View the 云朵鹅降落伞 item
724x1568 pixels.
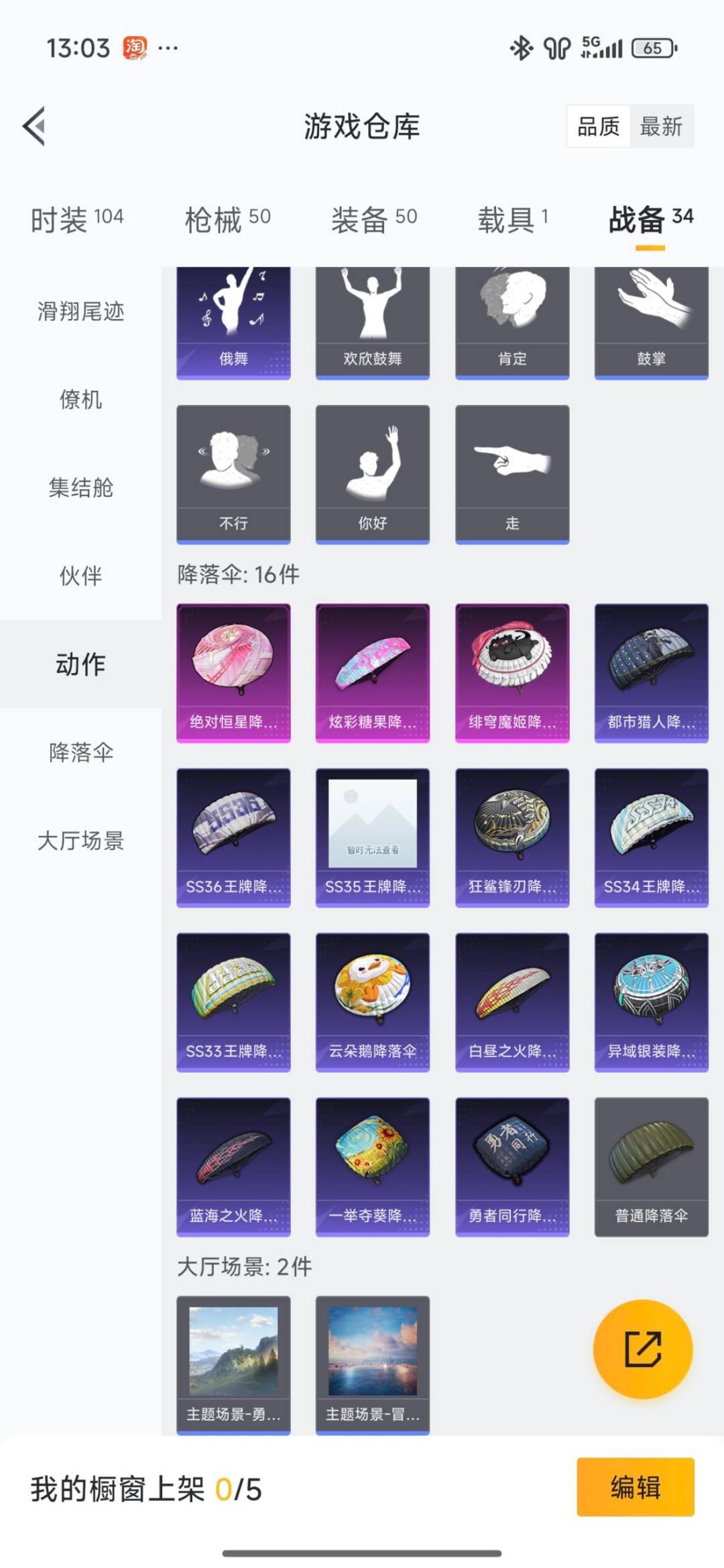pos(373,1002)
